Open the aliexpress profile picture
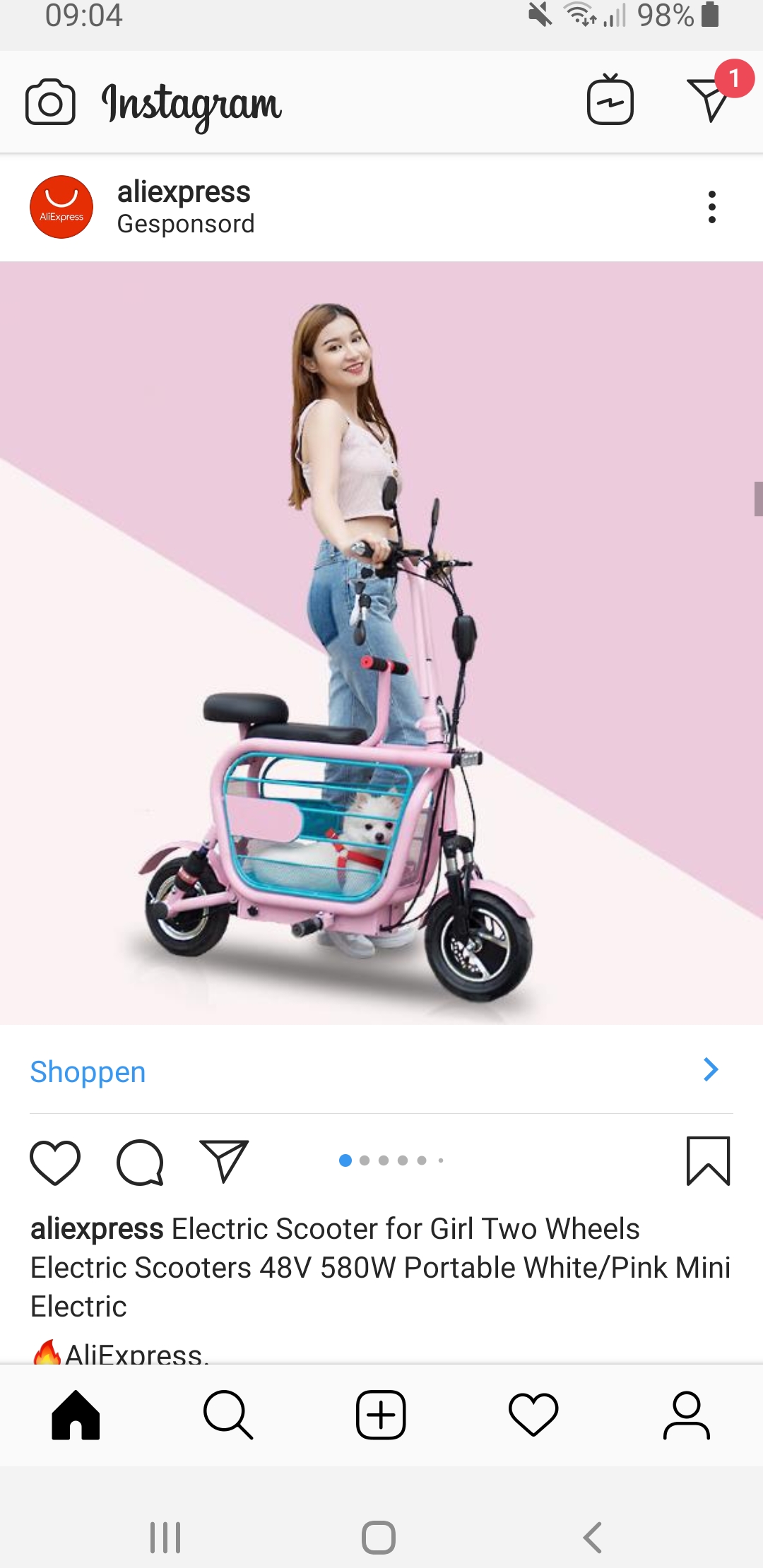Screen dimensions: 763x1568 (61, 207)
